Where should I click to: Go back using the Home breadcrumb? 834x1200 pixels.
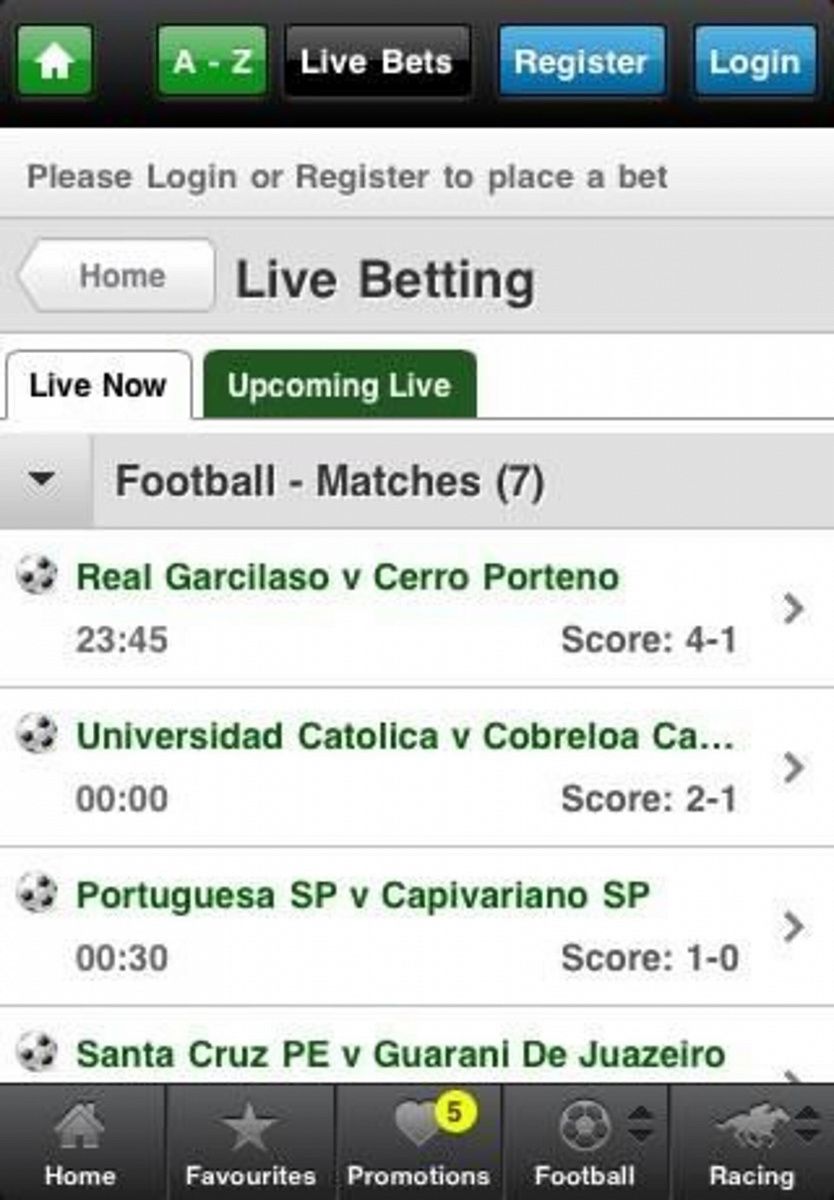[118, 275]
